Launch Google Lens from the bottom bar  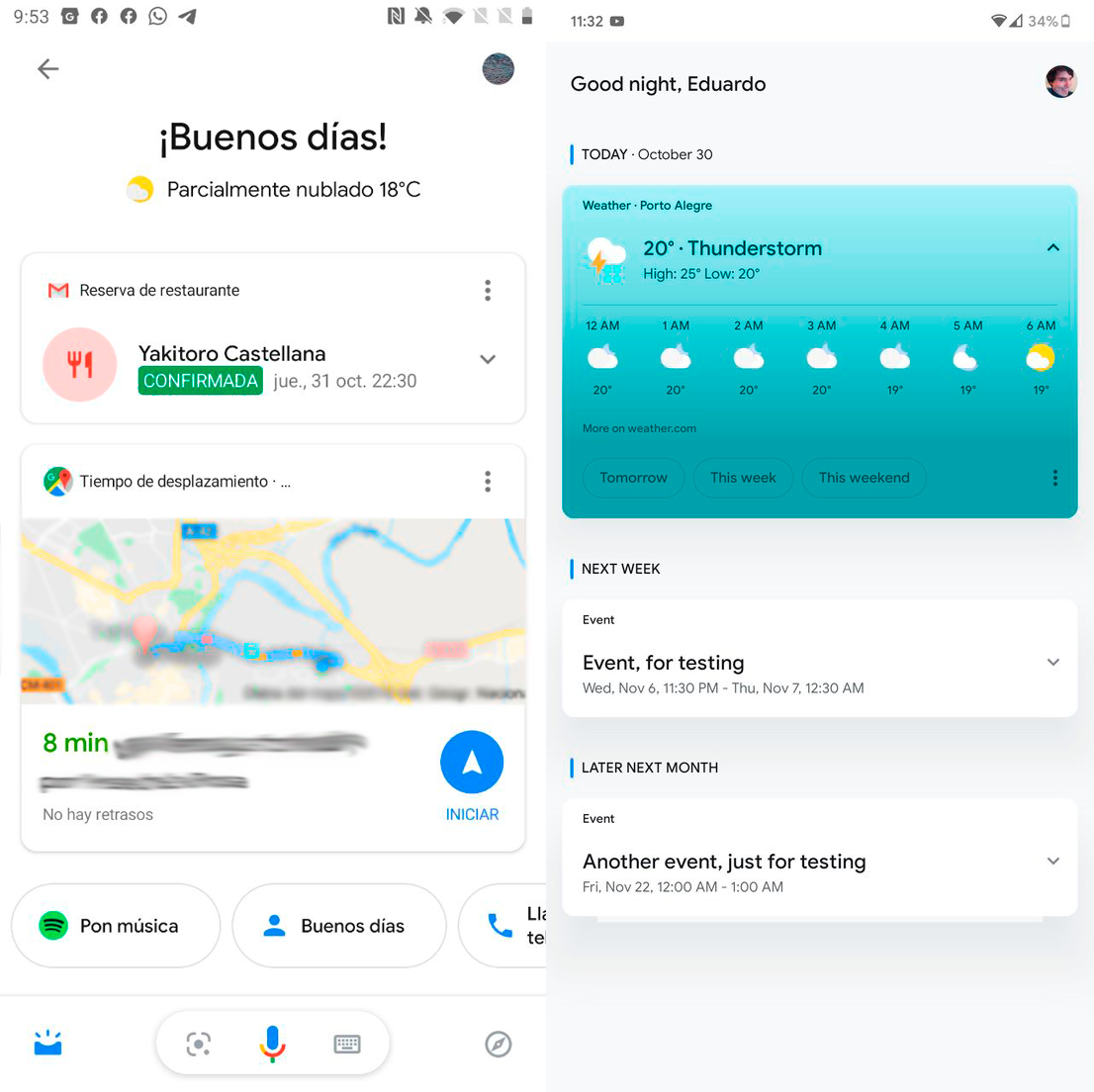point(199,1045)
